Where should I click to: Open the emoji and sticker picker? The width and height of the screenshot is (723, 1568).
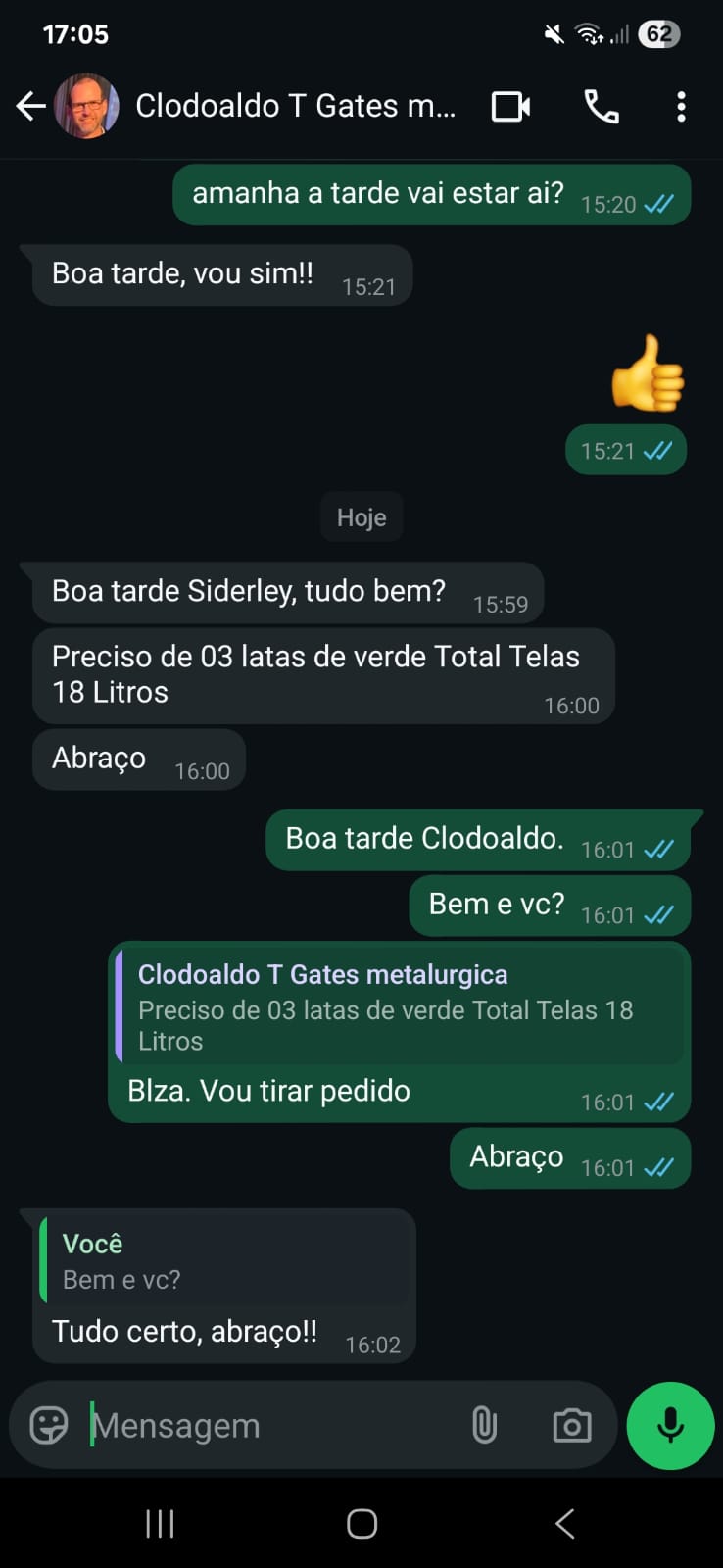click(49, 1425)
